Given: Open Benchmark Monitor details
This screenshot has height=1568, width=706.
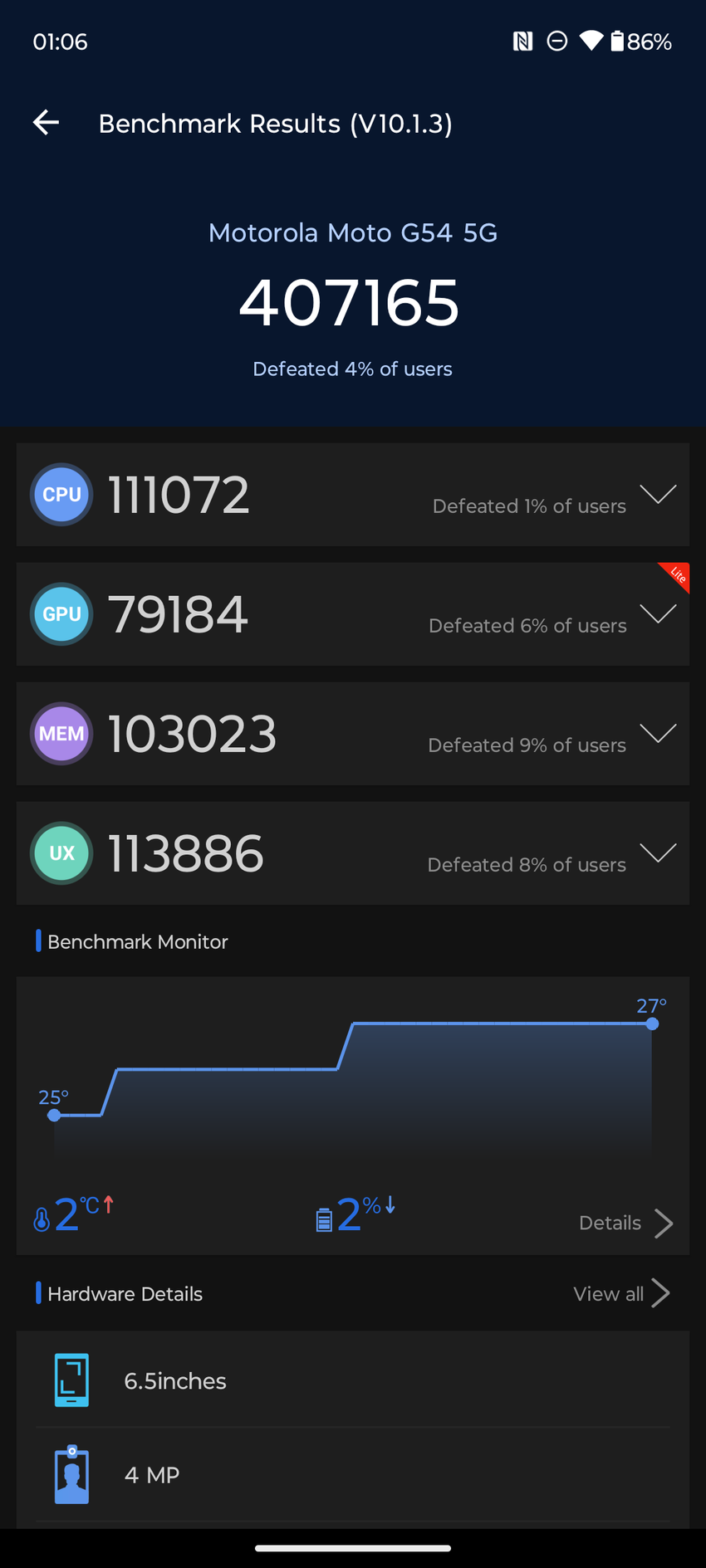Looking at the screenshot, I should click(x=625, y=1223).
